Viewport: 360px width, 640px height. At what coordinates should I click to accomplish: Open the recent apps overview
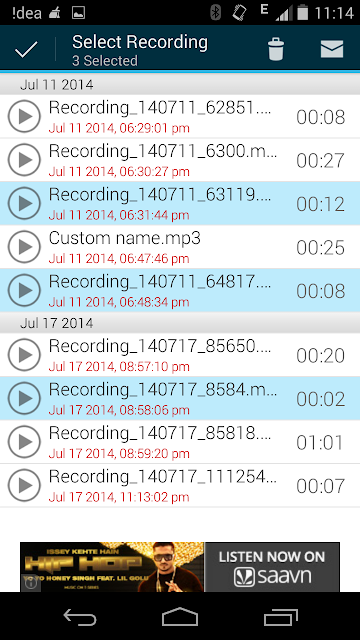coord(280,617)
